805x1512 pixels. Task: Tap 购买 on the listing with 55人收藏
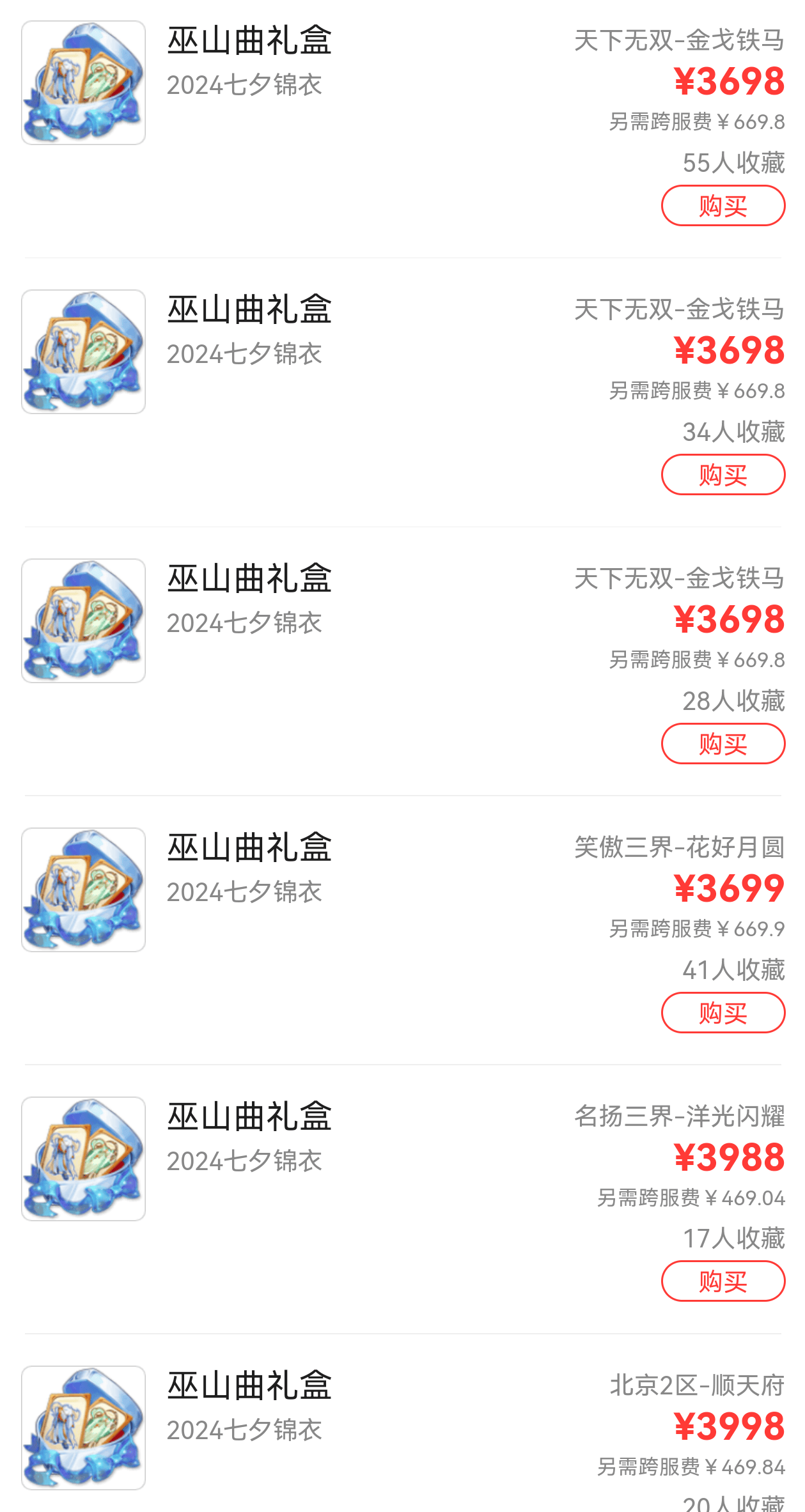point(723,206)
